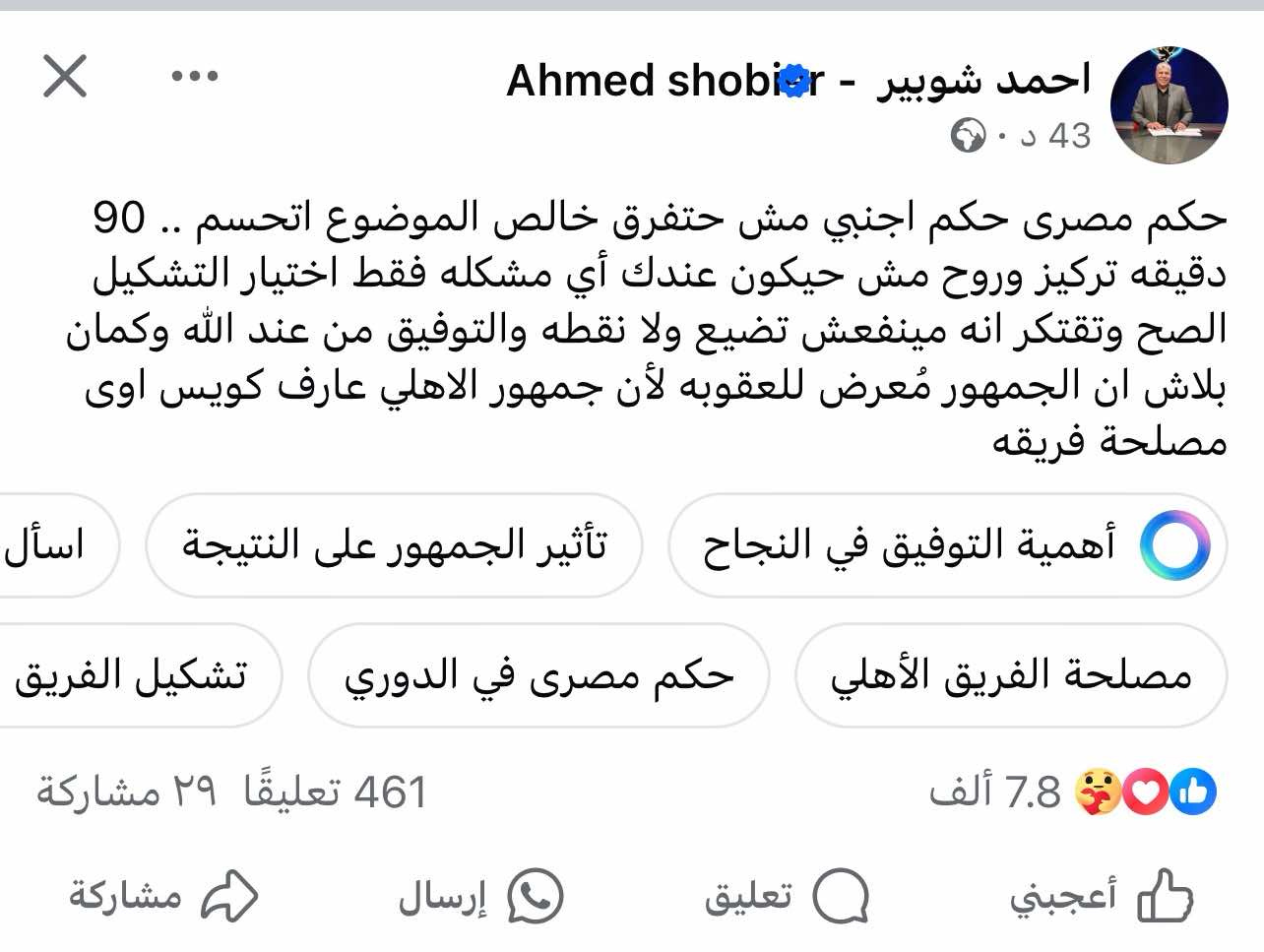The height and width of the screenshot is (952, 1264).
Task: Open the three-dot overflow menu
Action: pos(194,76)
